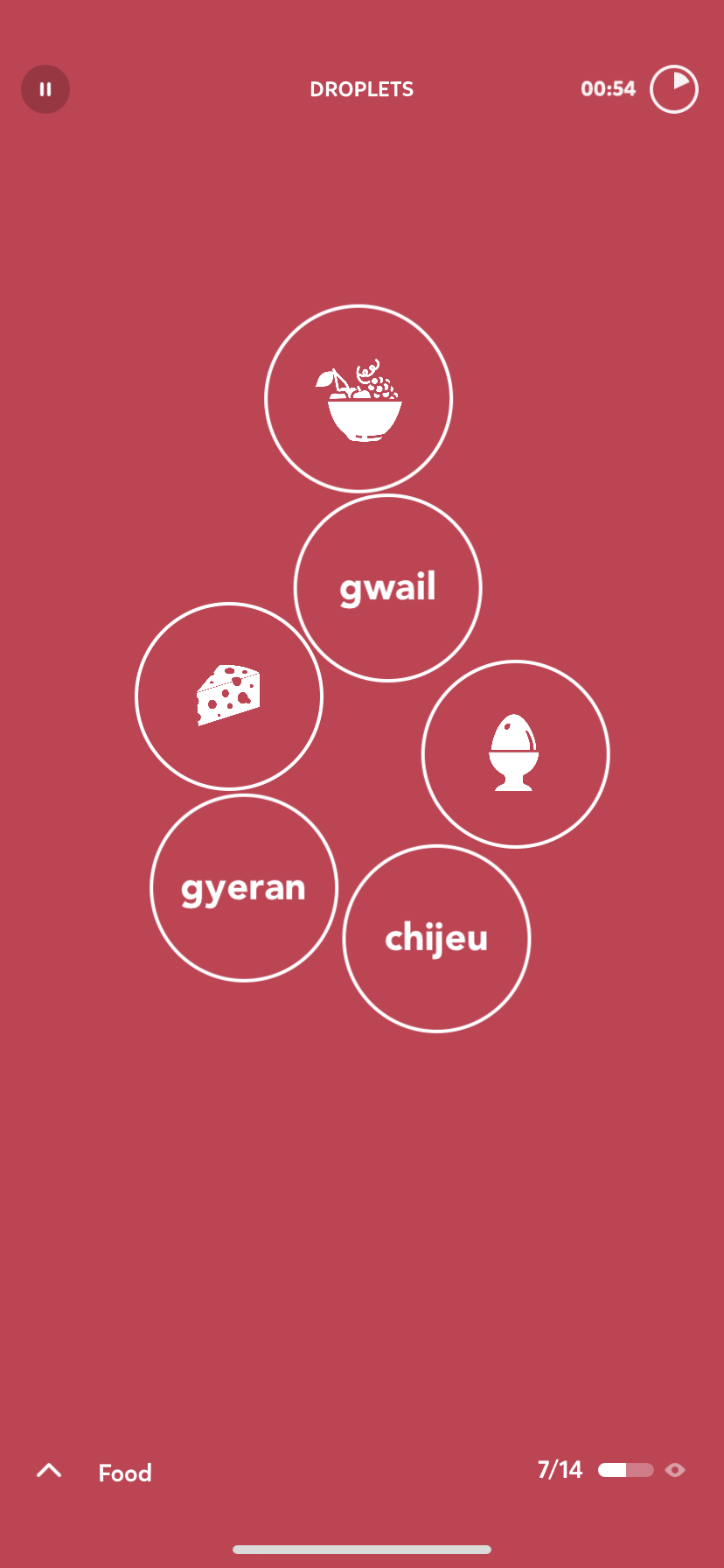724x1568 pixels.
Task: Select the 'chijeu' word bubble
Action: tap(436, 939)
